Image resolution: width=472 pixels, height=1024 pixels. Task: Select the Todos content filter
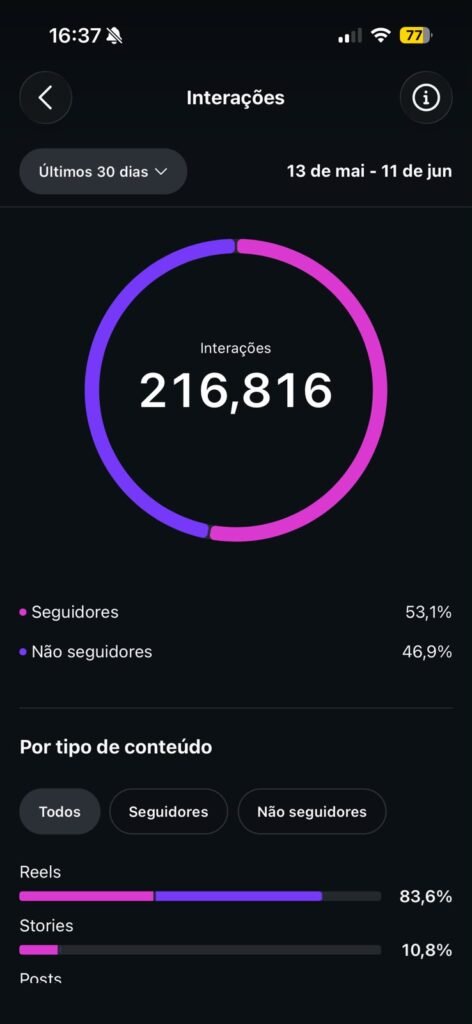pyautogui.click(x=59, y=812)
